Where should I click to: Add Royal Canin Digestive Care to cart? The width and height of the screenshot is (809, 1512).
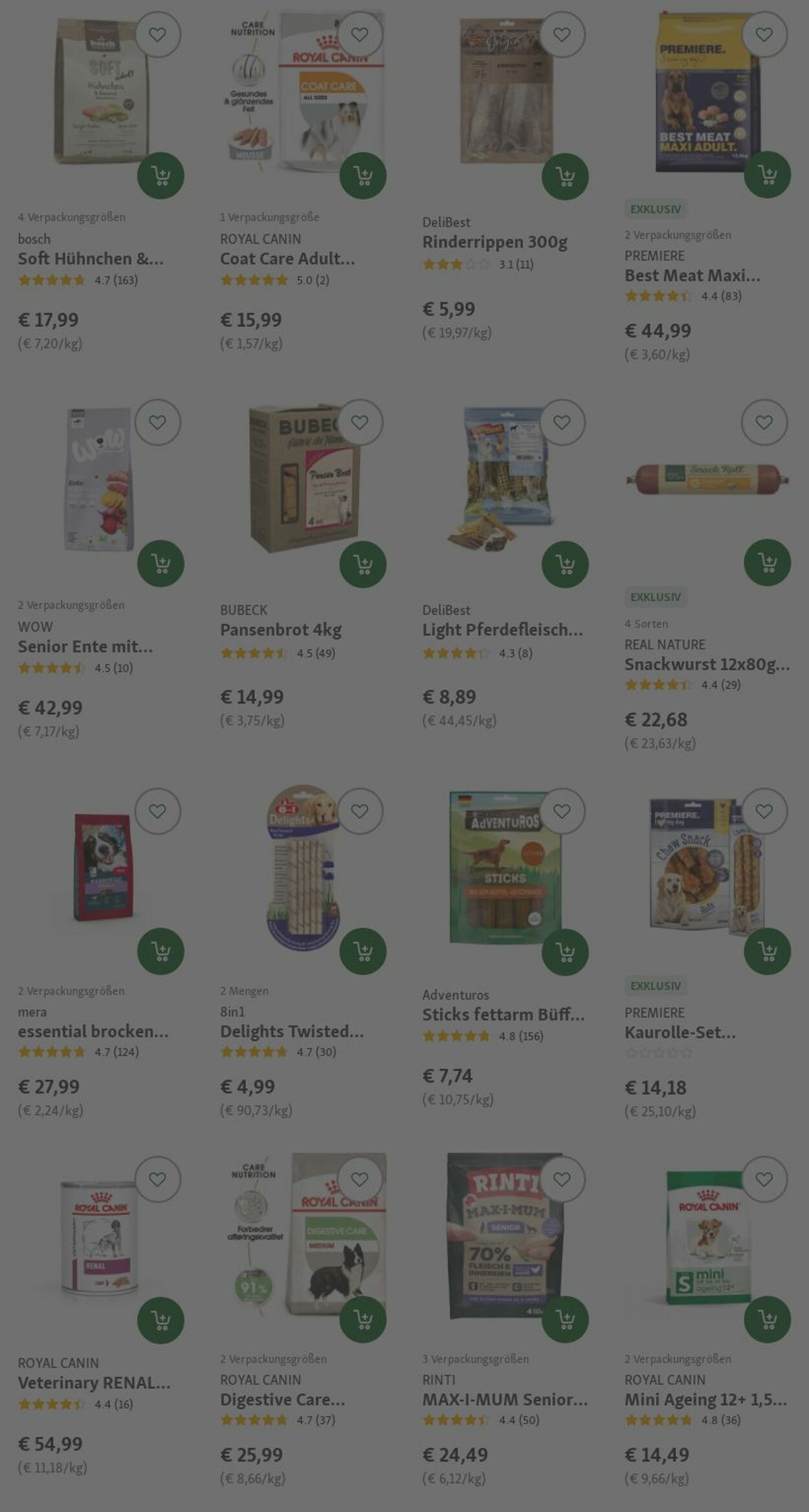point(362,1319)
